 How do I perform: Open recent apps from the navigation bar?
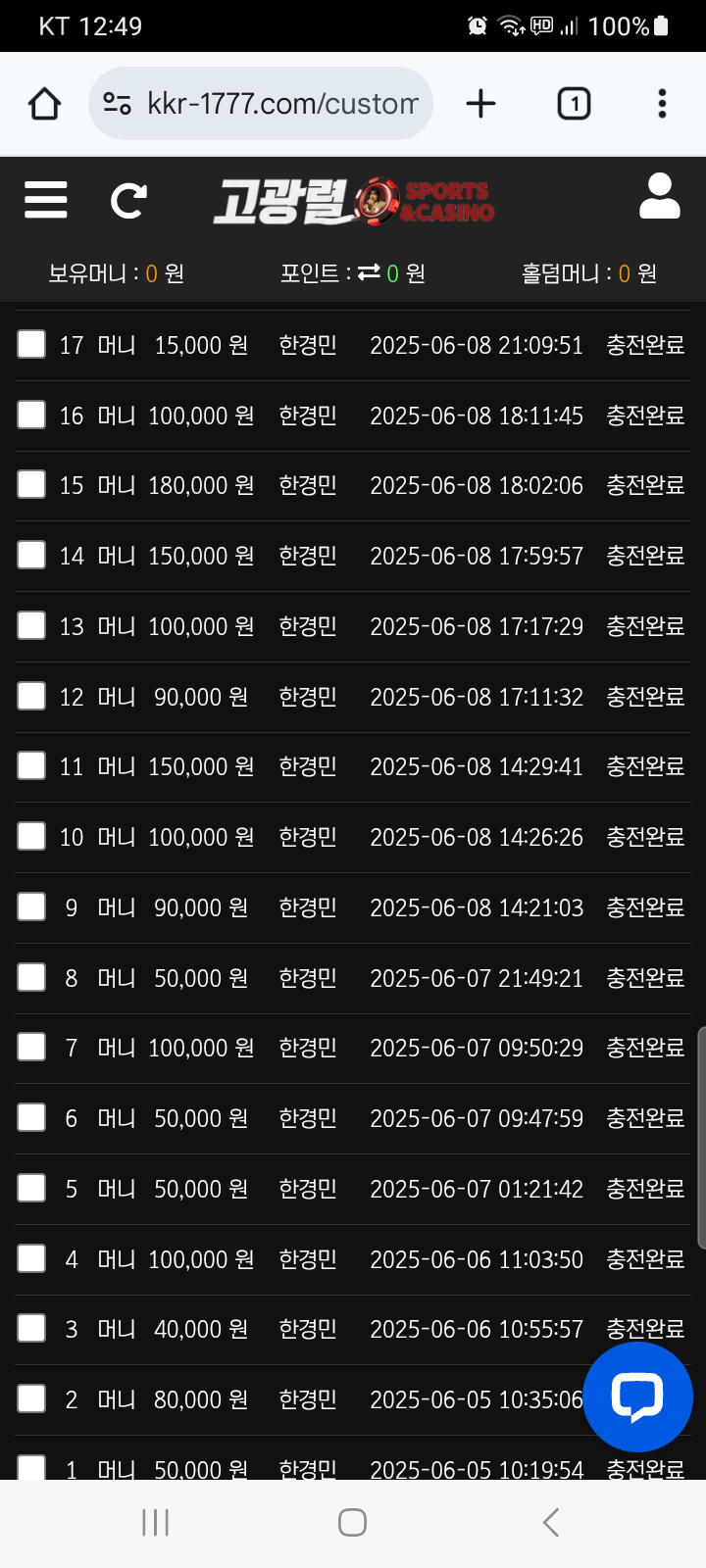coord(156,1522)
